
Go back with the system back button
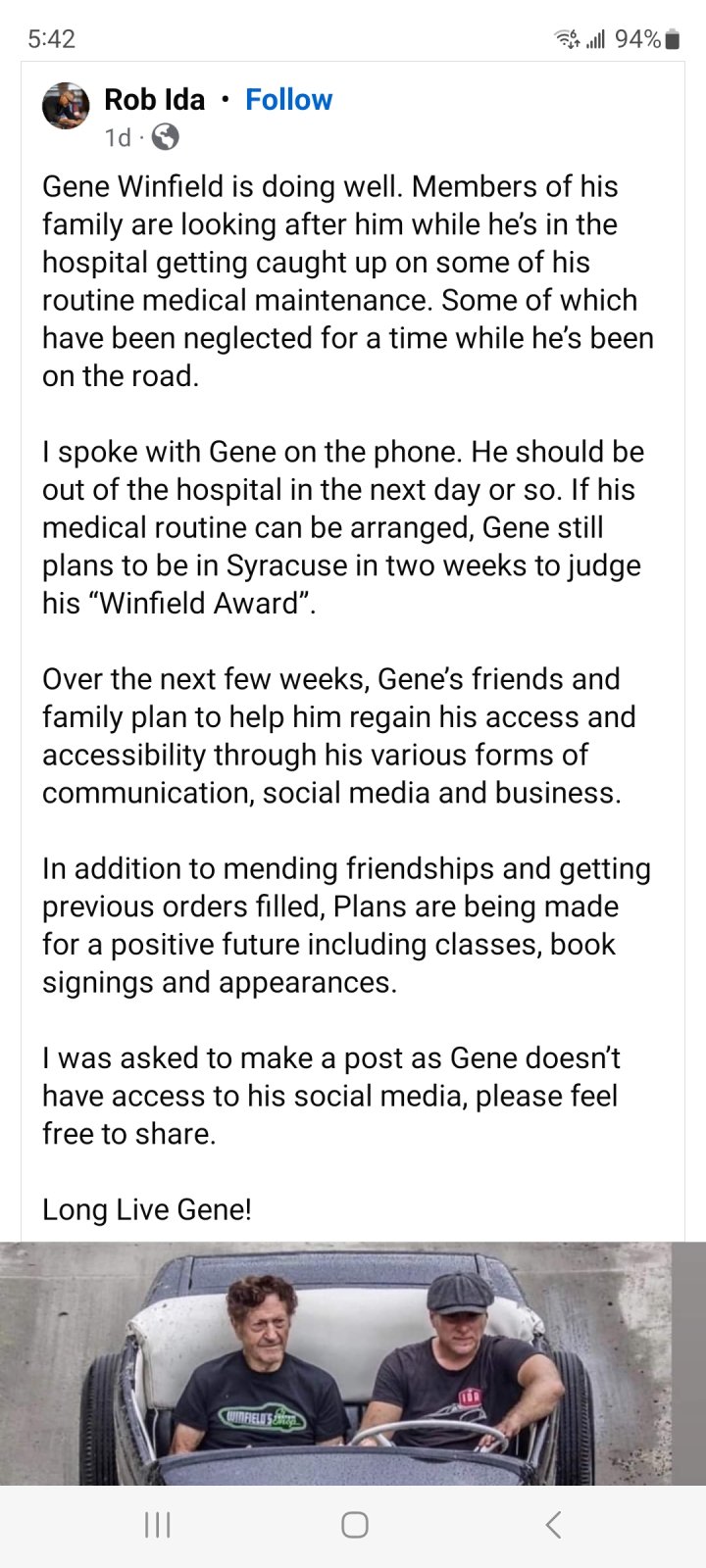tap(553, 1524)
